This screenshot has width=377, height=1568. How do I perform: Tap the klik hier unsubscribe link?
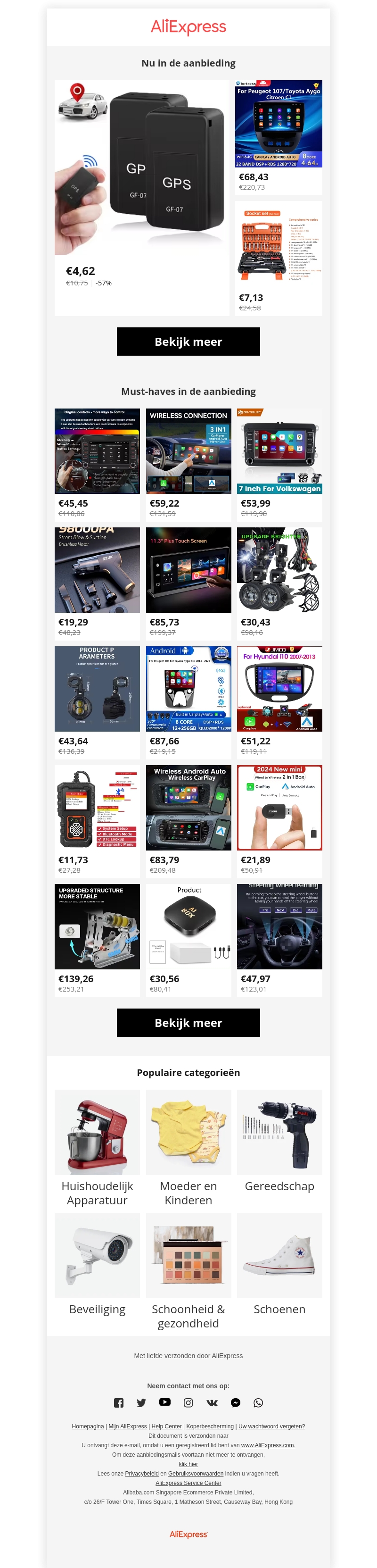click(188, 1464)
